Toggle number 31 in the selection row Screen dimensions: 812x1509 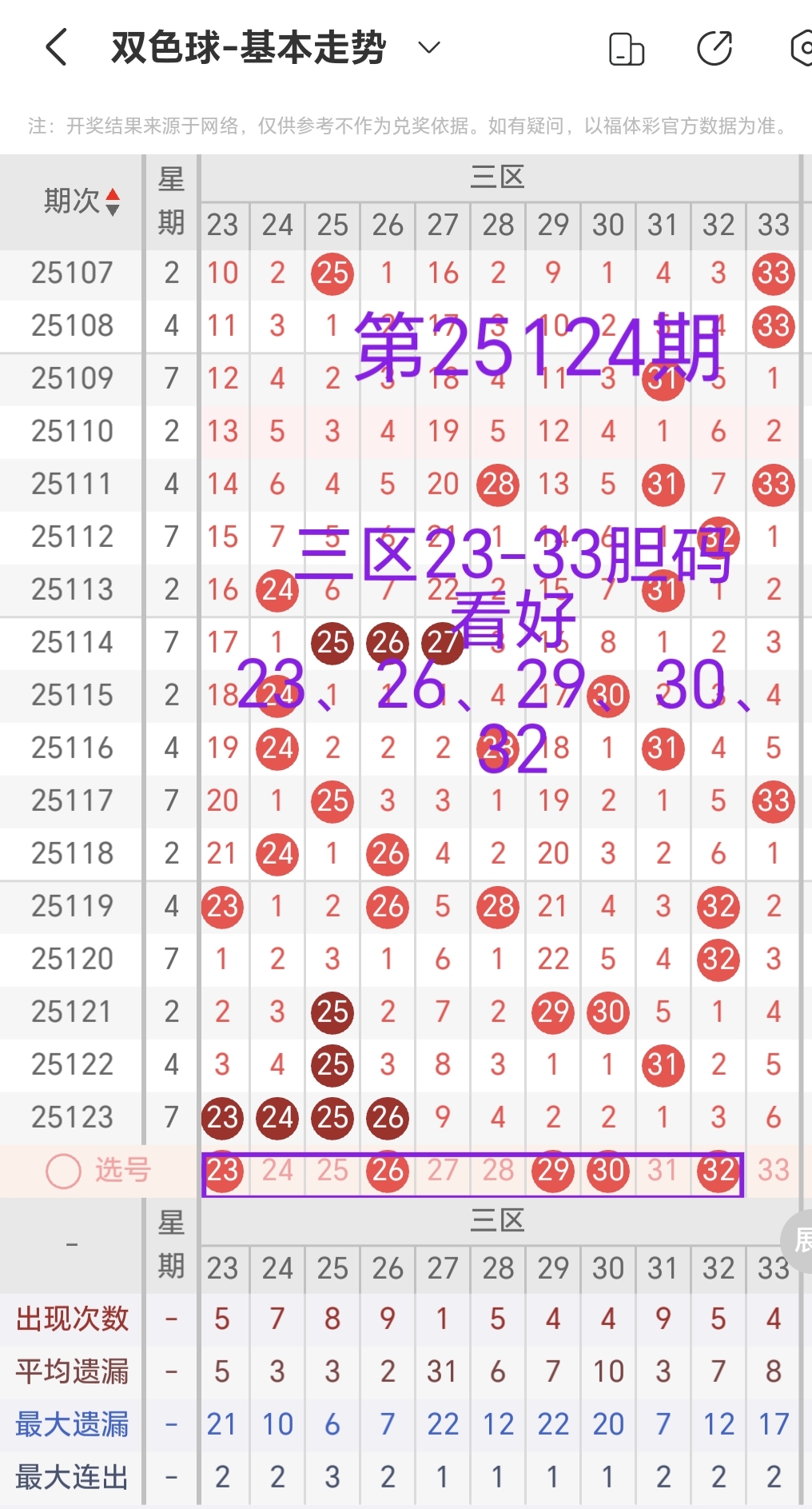pyautogui.click(x=662, y=1170)
